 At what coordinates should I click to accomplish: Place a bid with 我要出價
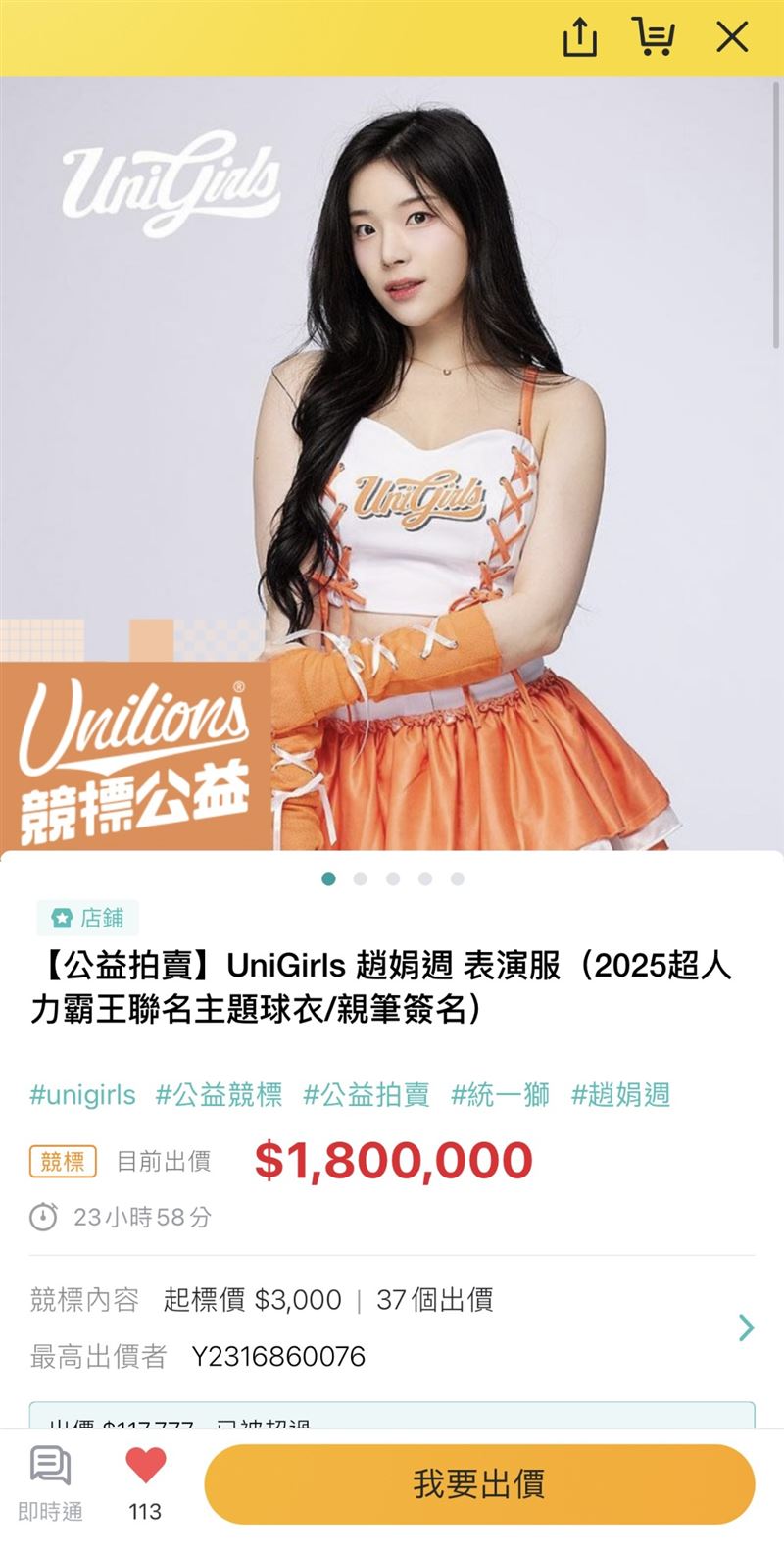(x=479, y=1484)
